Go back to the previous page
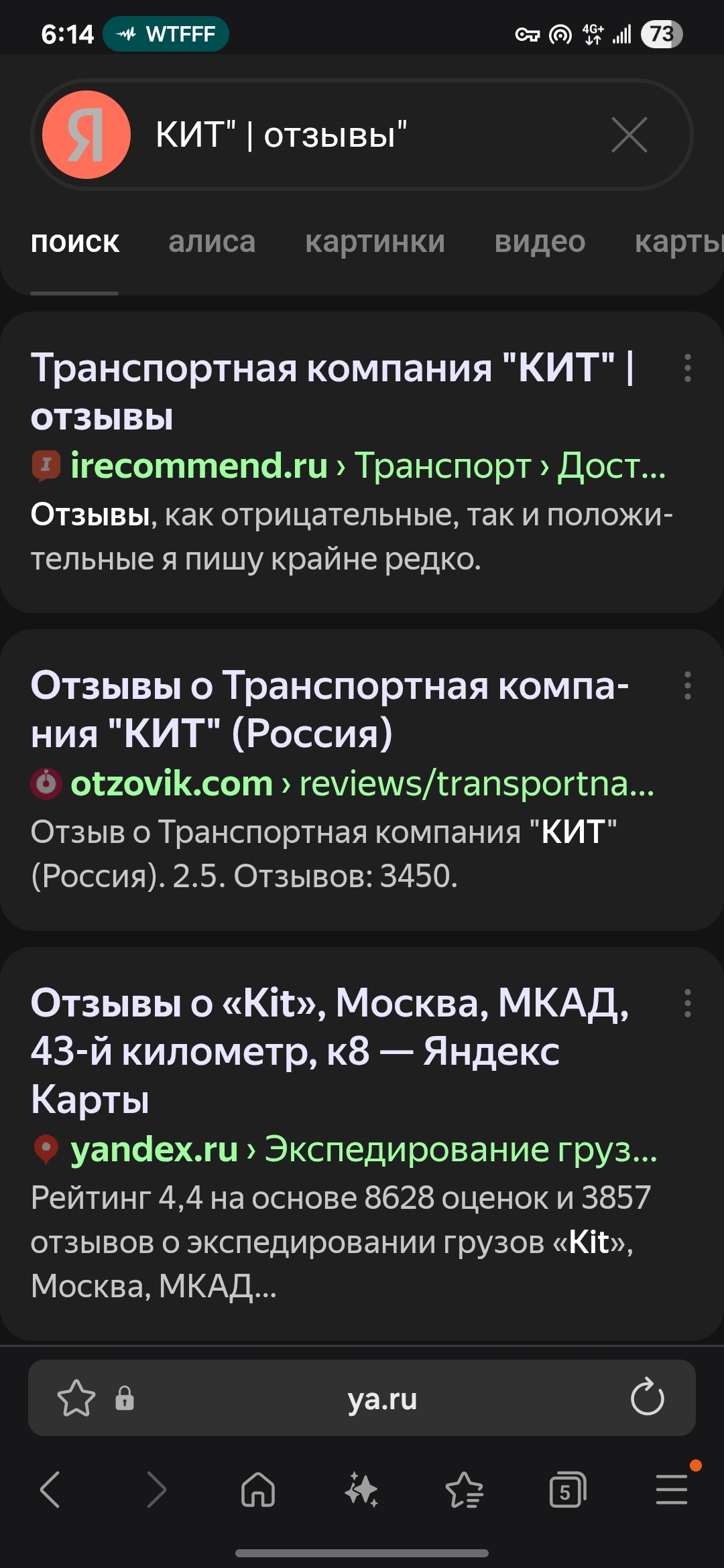 (x=51, y=1490)
